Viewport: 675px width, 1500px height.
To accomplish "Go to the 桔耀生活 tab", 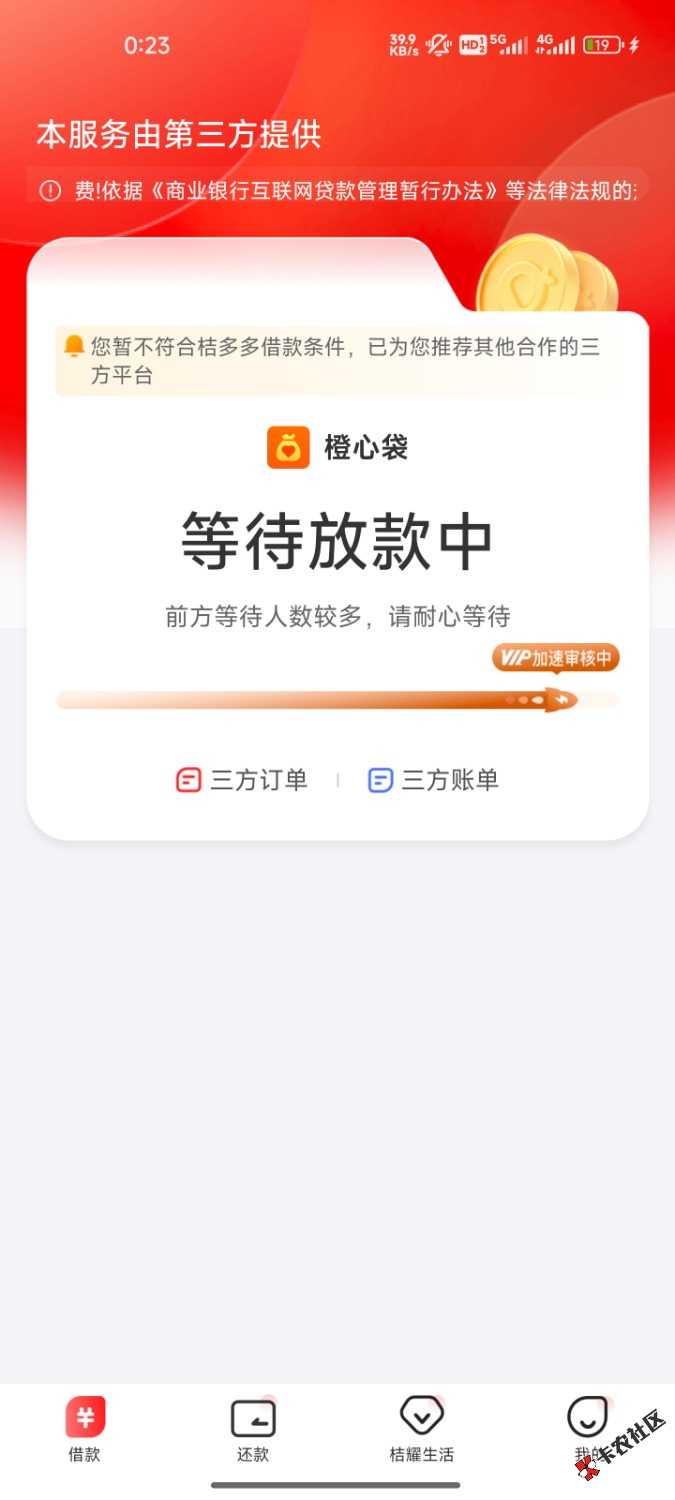I will coord(421,1428).
